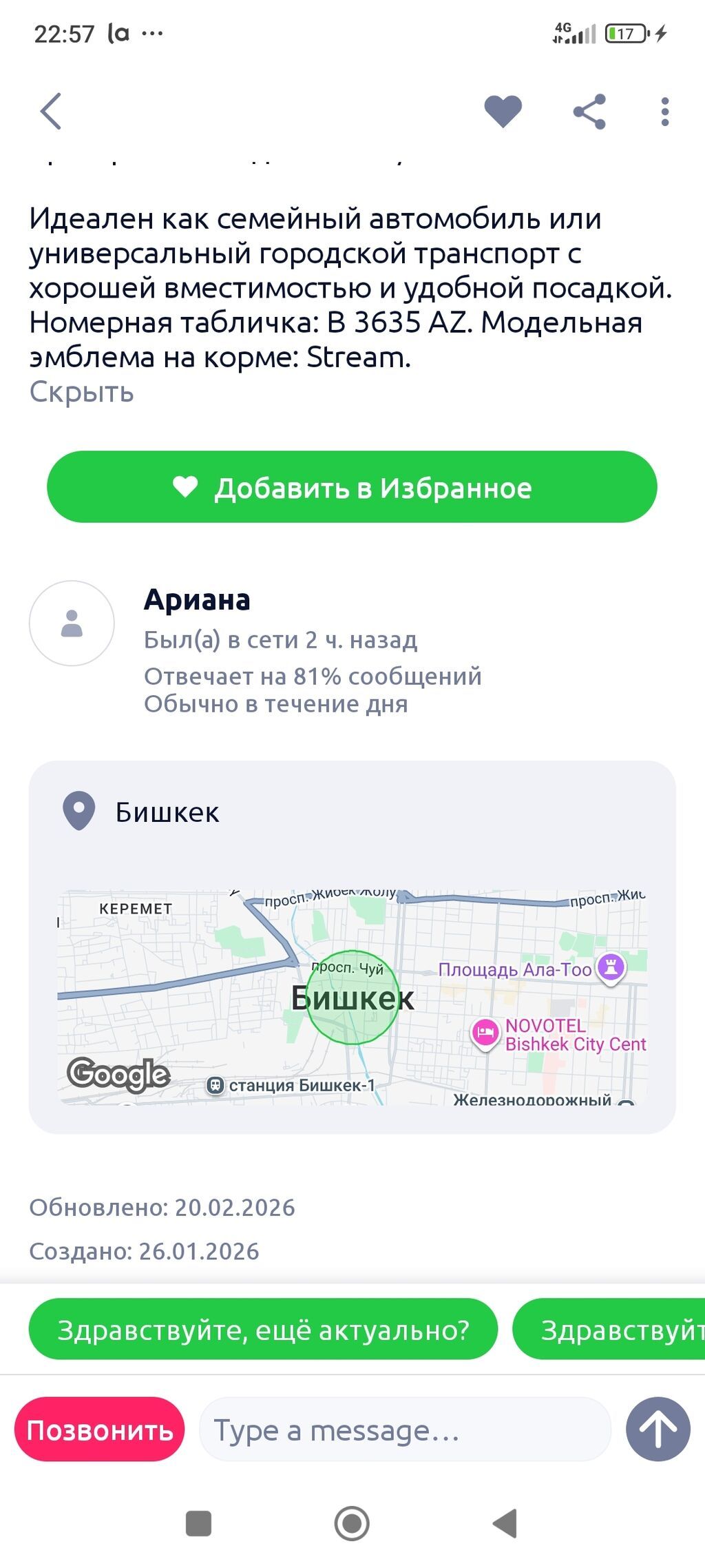Focus the Type a message field
This screenshot has width=705, height=1568.
tap(405, 1430)
